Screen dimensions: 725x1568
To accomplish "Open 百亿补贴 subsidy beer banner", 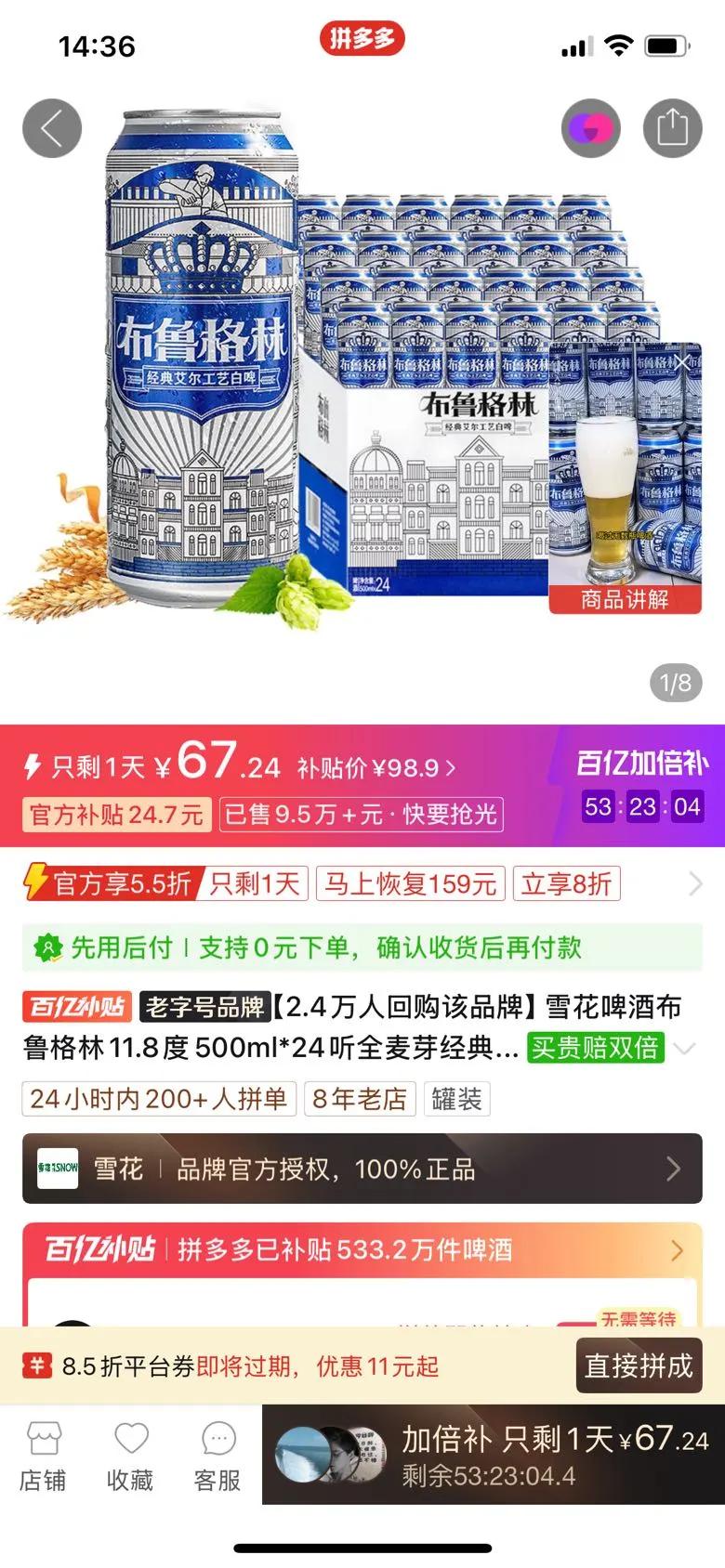I will tap(362, 1249).
